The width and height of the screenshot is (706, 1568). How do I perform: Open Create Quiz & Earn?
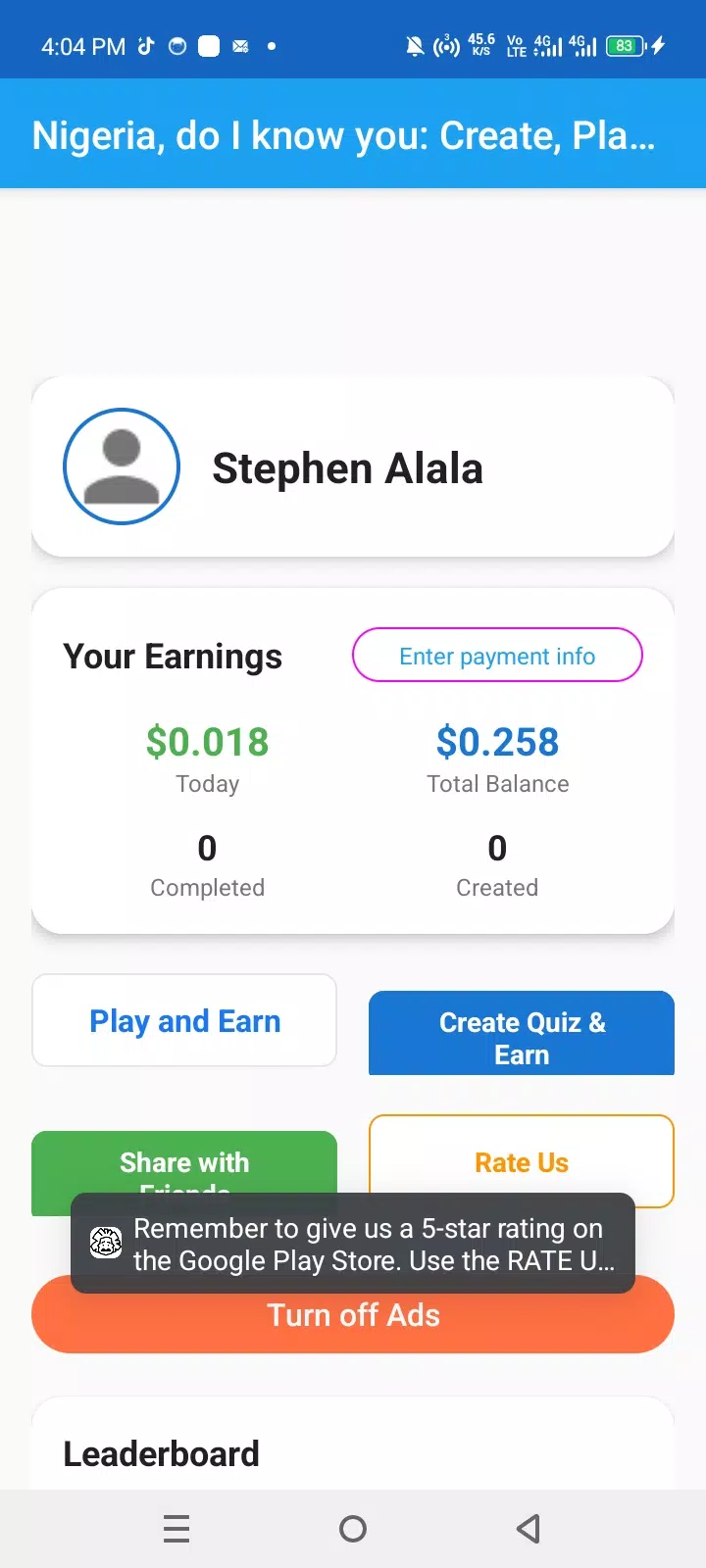tap(521, 1033)
